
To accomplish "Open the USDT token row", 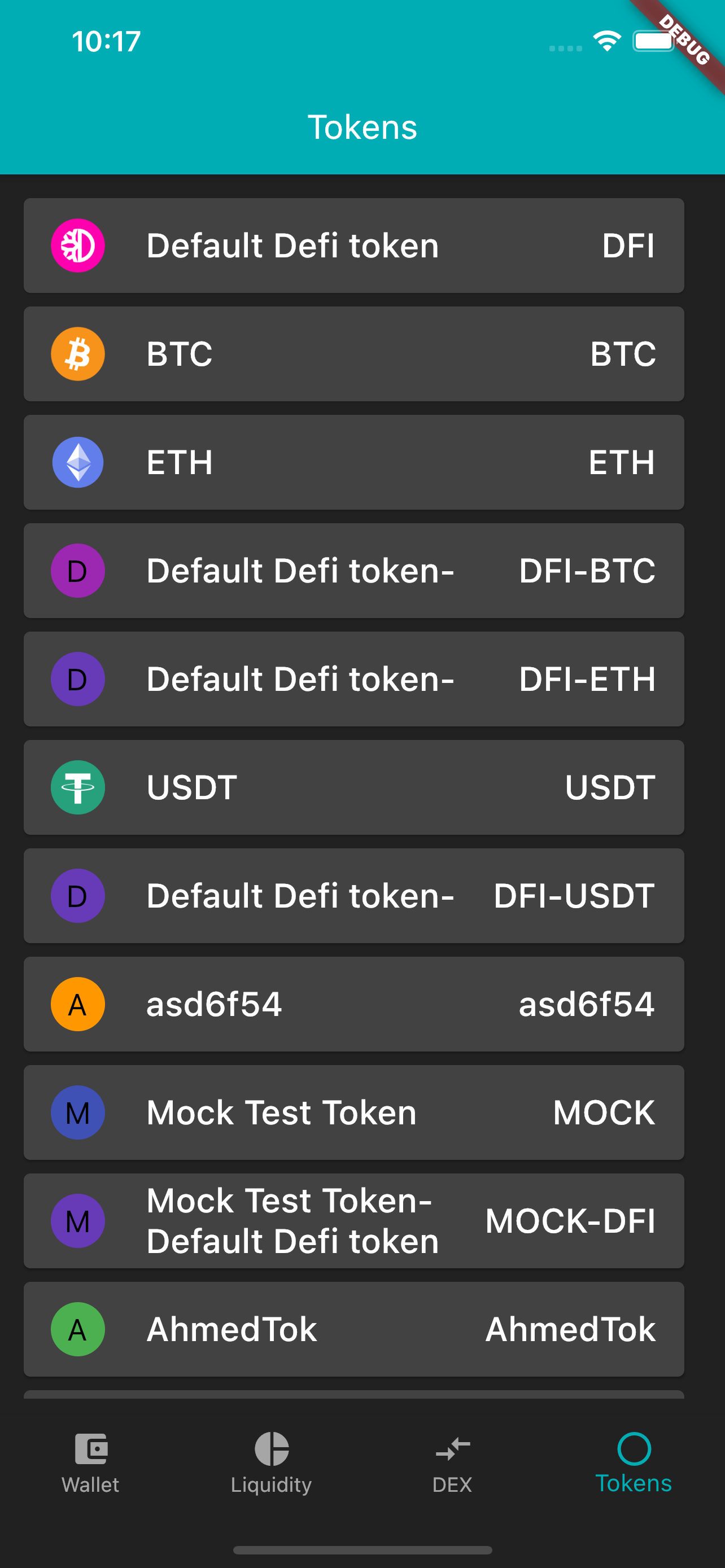I will coord(353,787).
